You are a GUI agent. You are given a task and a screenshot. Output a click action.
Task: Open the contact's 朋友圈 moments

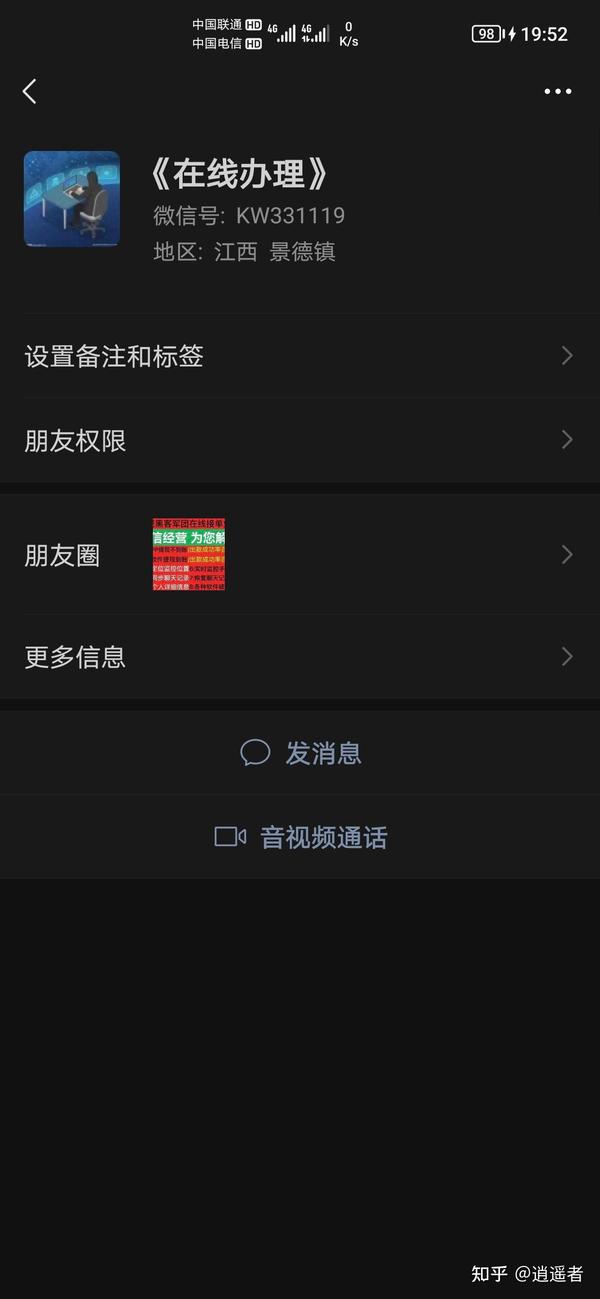point(300,554)
